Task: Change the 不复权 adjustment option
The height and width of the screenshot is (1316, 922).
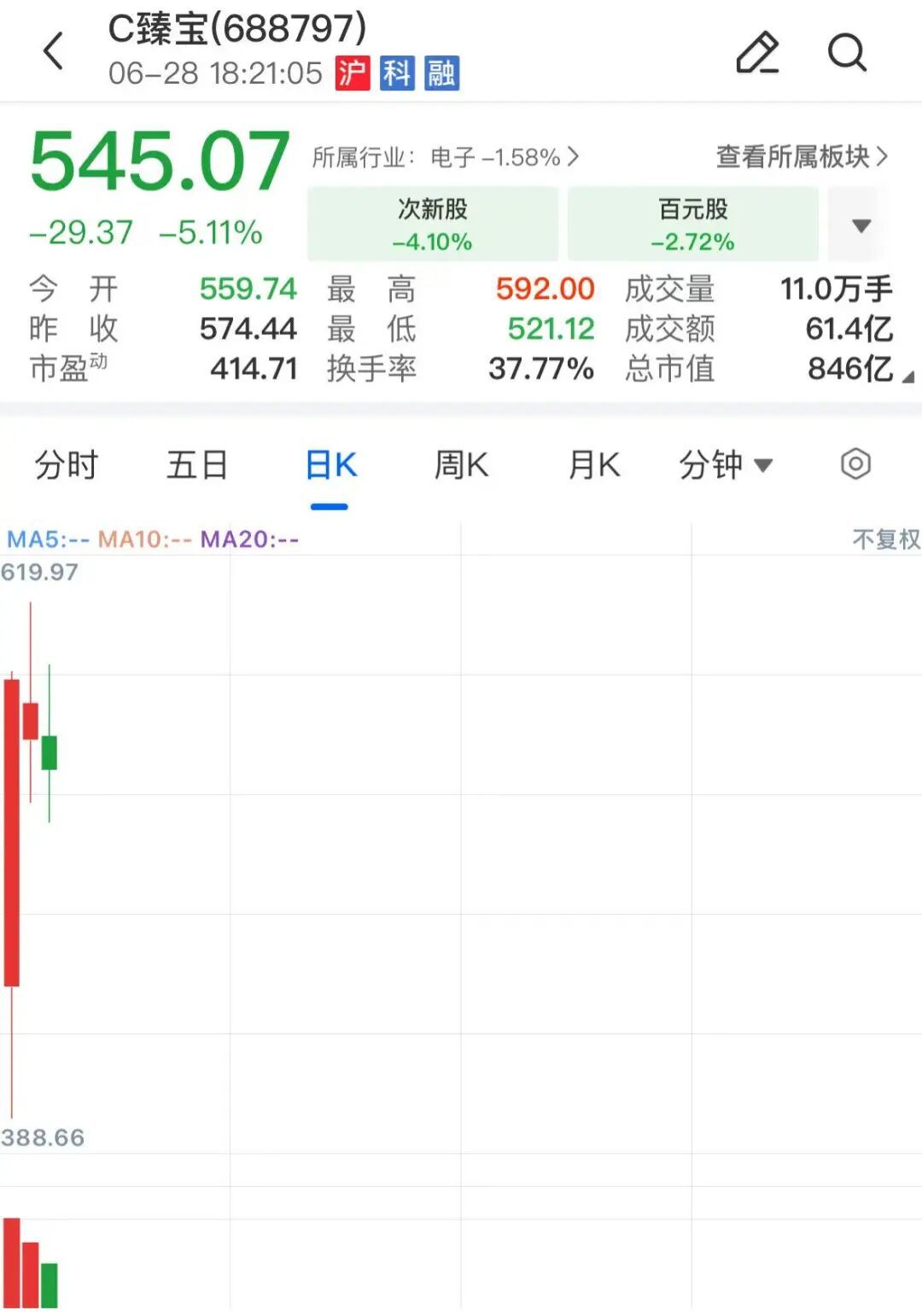Action: click(x=886, y=539)
